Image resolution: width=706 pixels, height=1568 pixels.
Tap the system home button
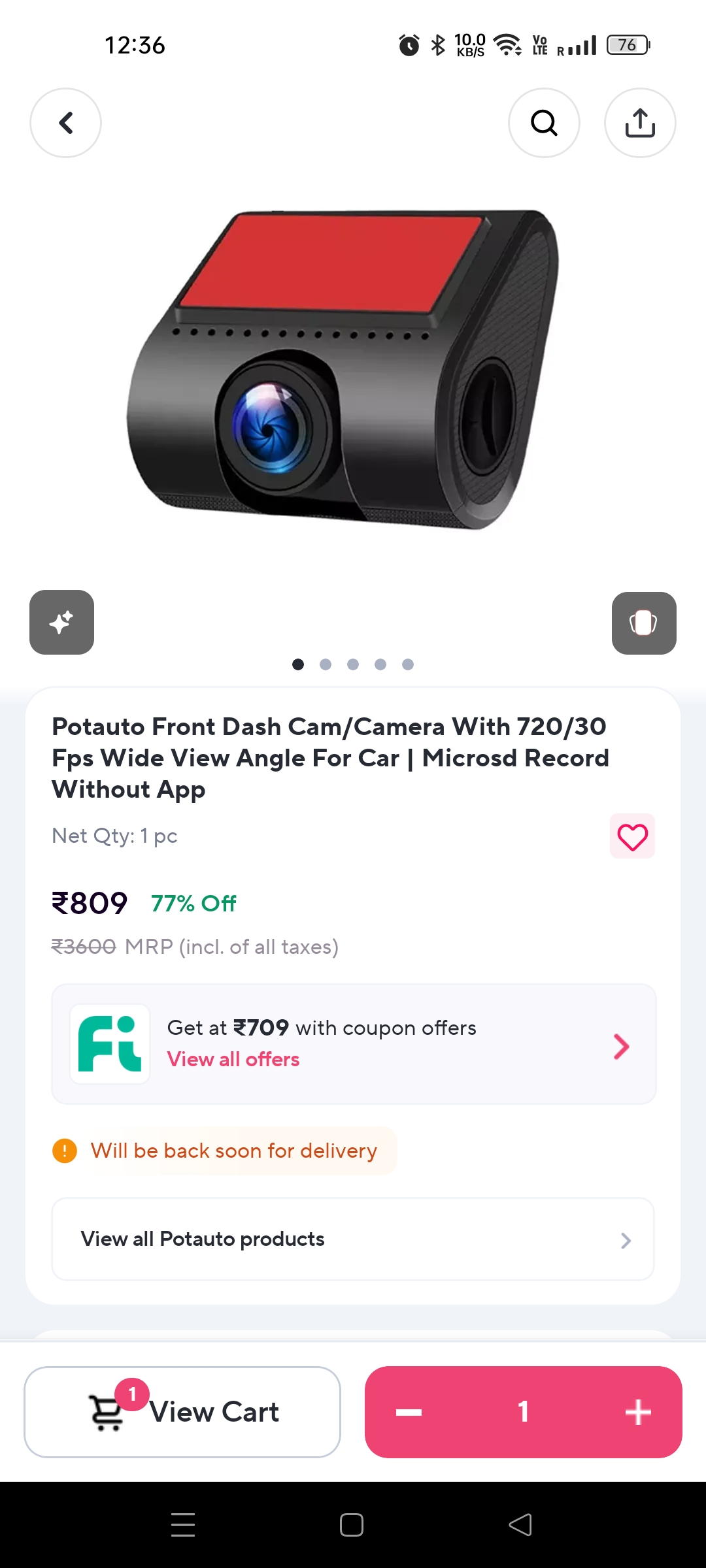point(352,1525)
